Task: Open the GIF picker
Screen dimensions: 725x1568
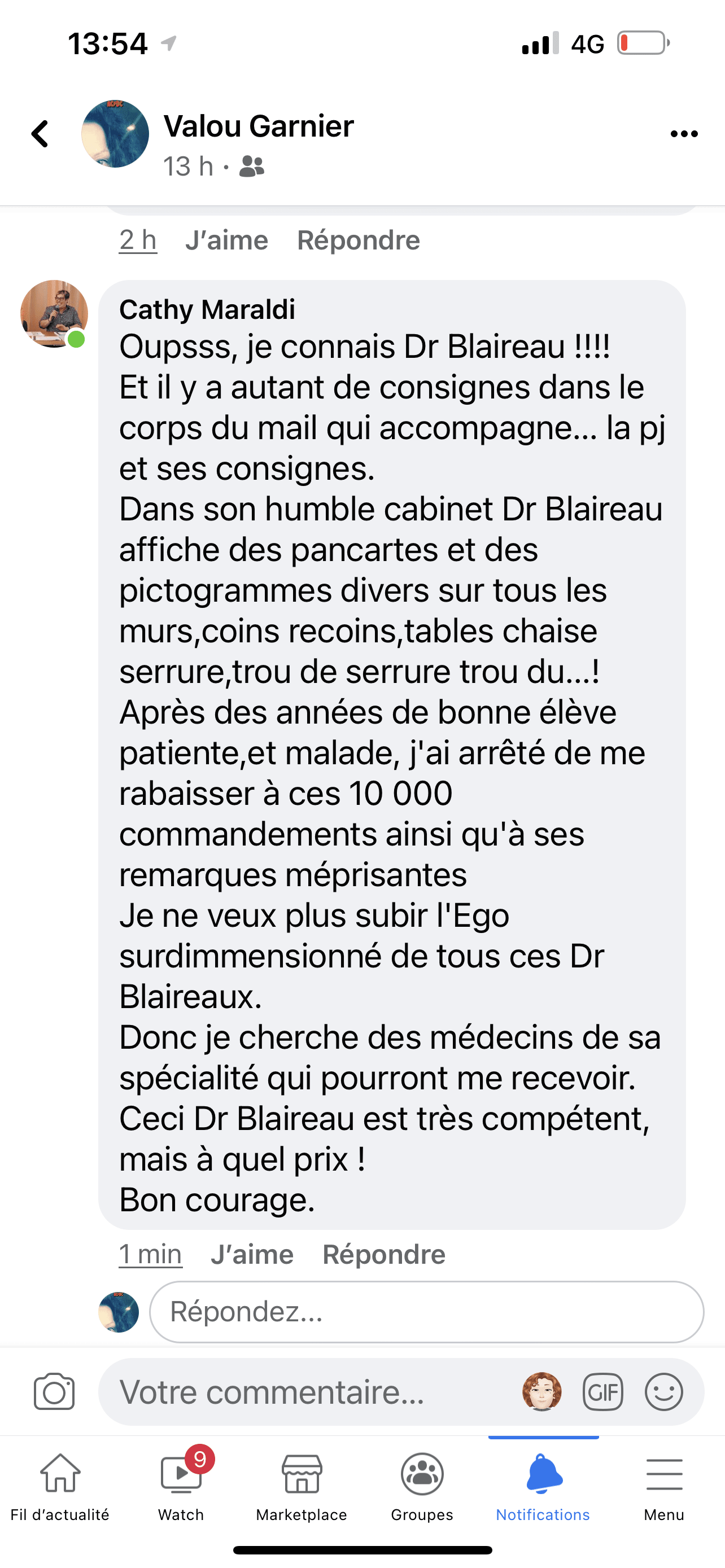Action: click(602, 1391)
